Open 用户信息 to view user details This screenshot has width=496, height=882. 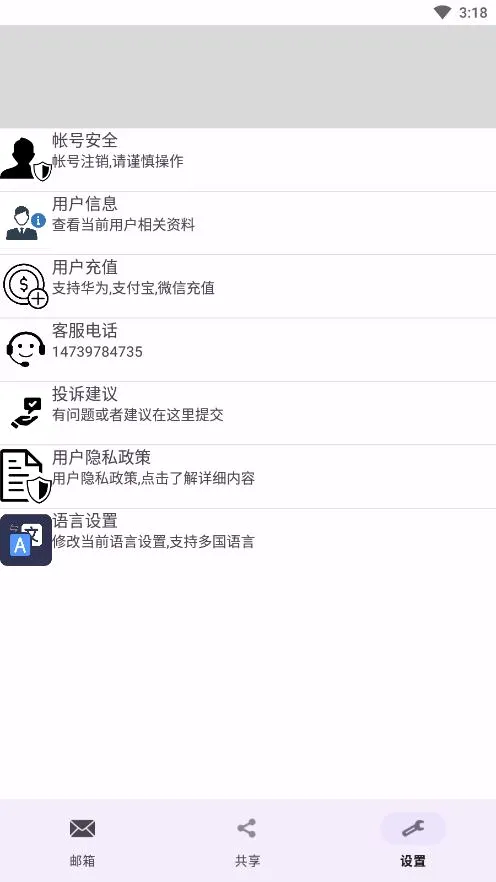248,223
